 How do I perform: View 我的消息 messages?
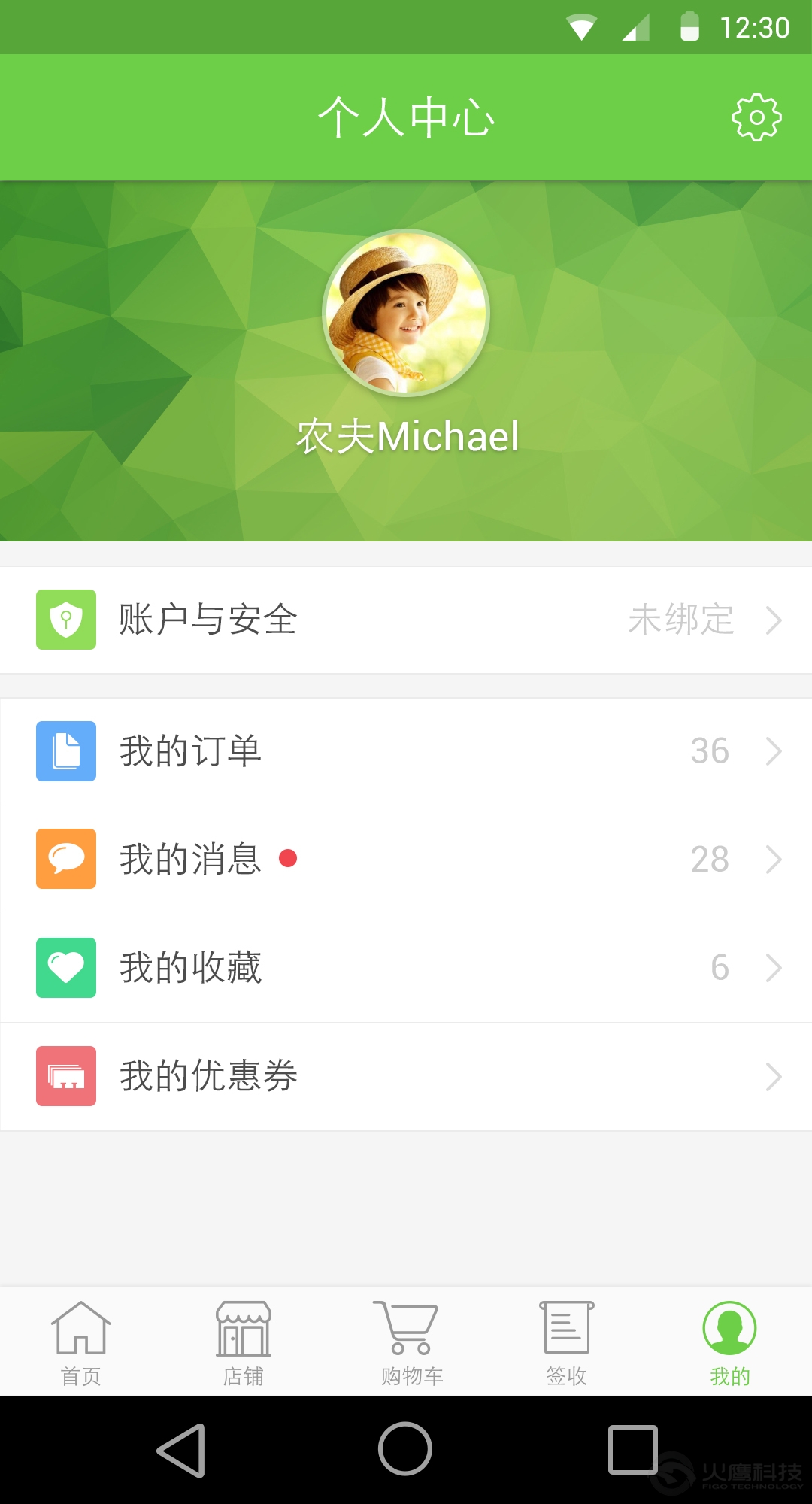click(406, 859)
